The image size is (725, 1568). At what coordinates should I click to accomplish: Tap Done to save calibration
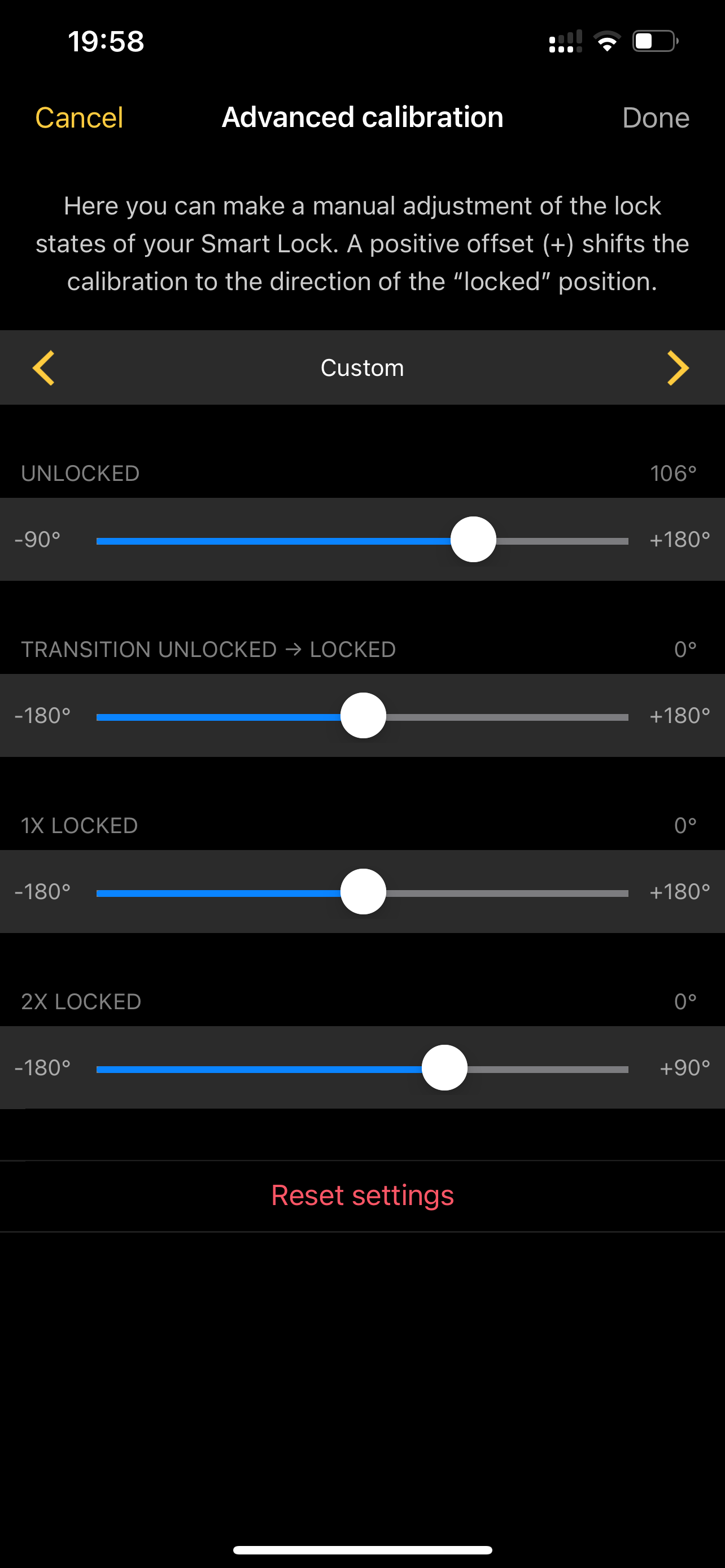(x=656, y=117)
